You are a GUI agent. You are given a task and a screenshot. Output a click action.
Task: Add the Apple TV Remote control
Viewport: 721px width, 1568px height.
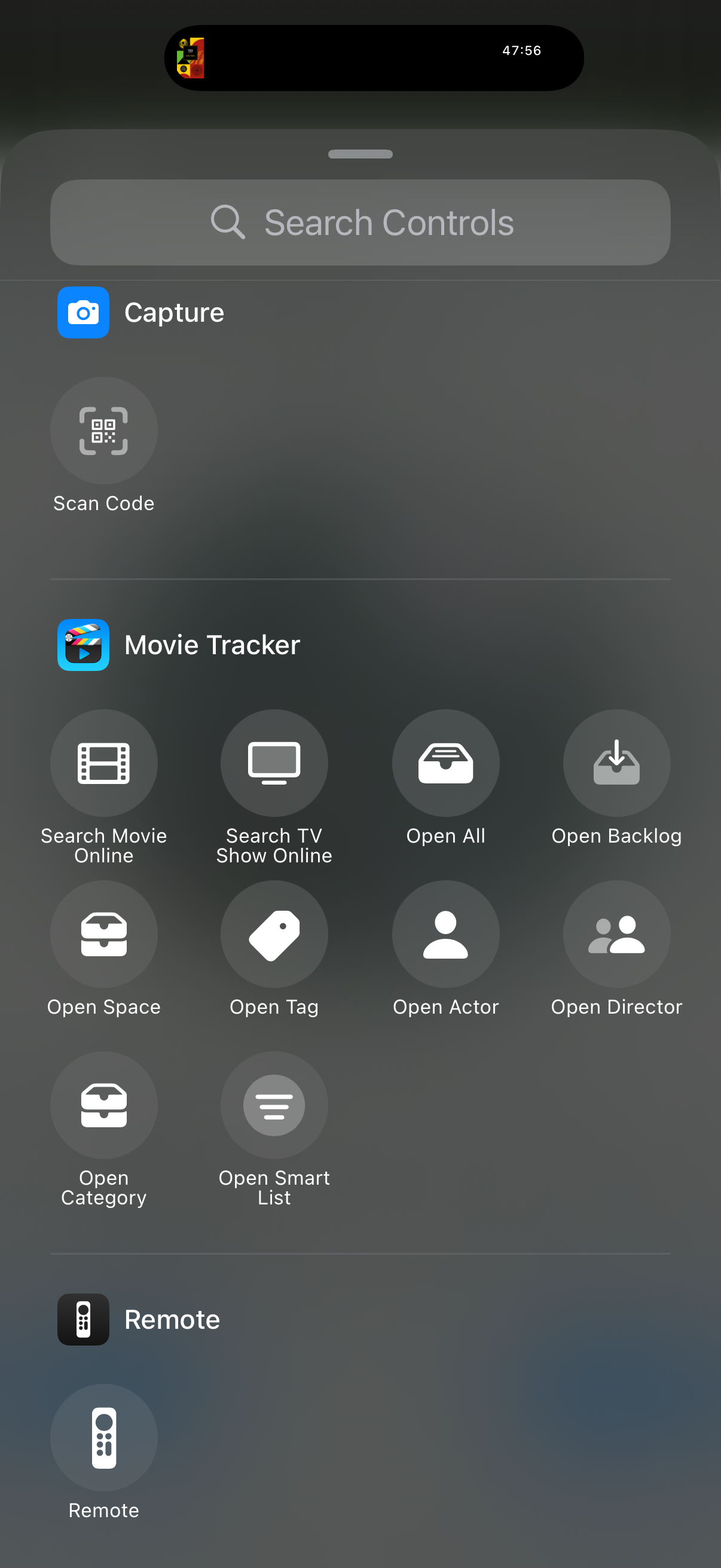pyautogui.click(x=103, y=1437)
